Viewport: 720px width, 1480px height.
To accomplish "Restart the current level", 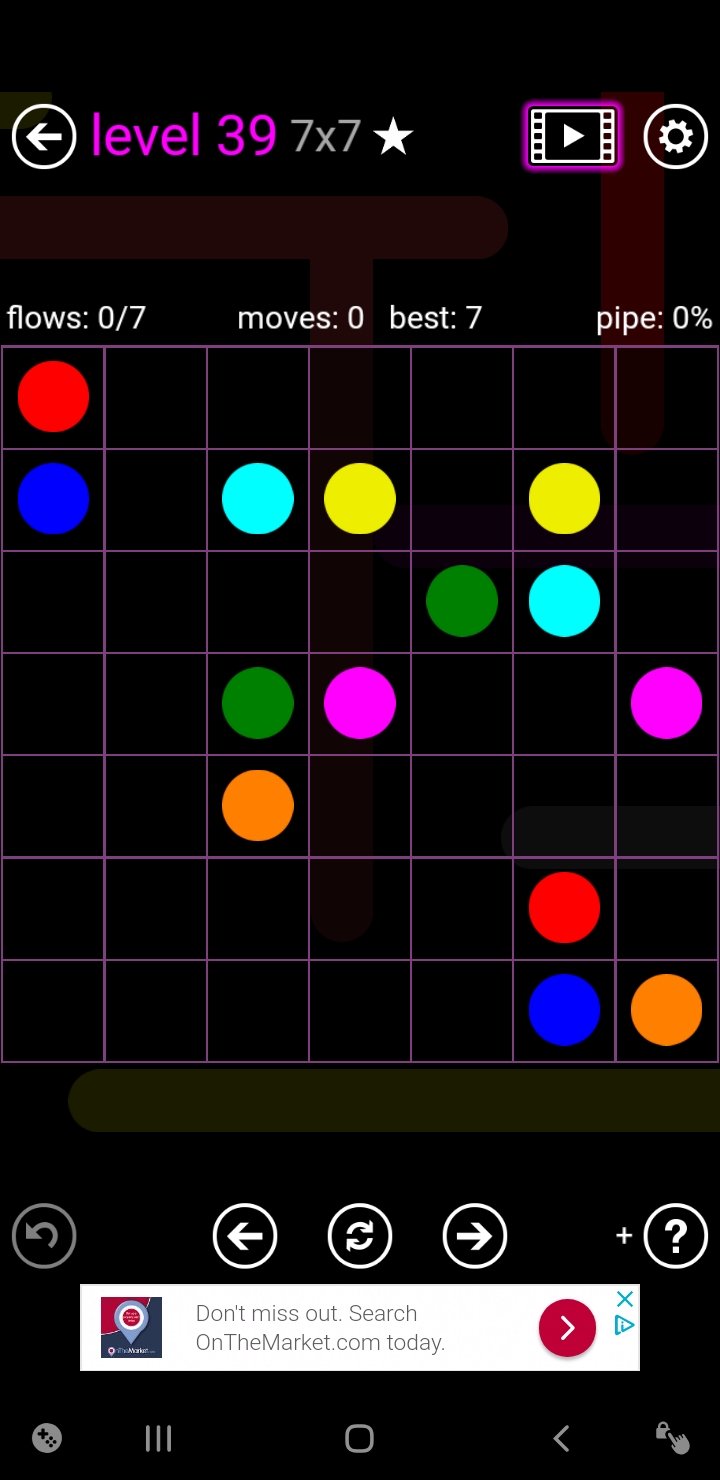I will pos(360,1236).
